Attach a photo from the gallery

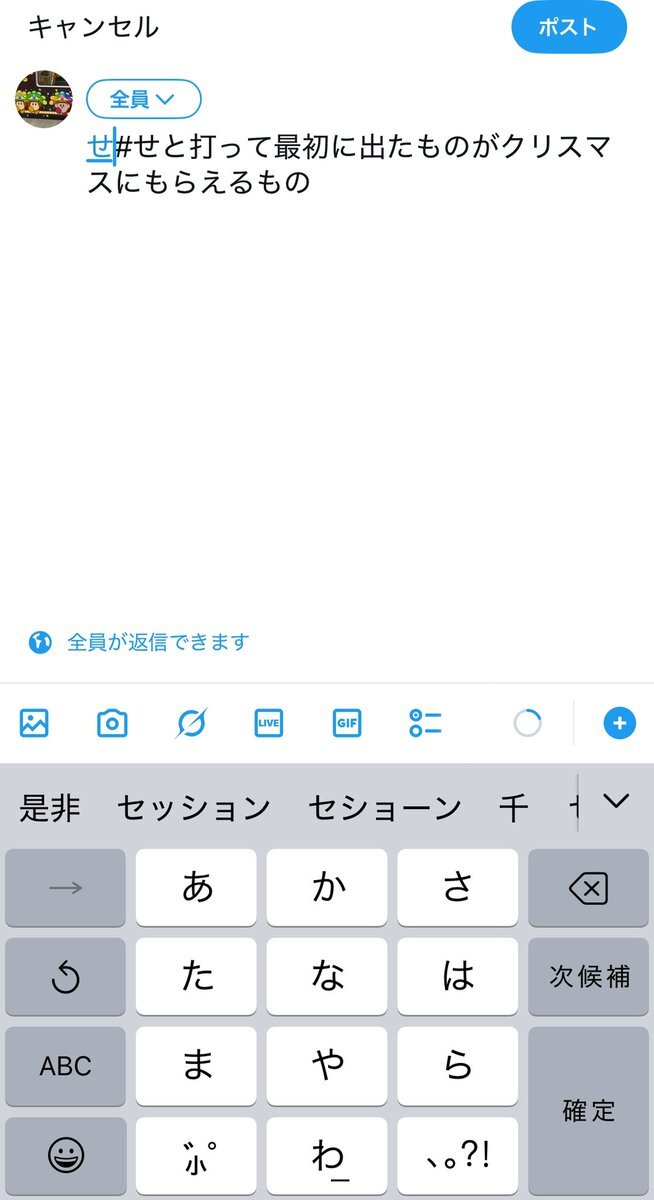(x=34, y=723)
